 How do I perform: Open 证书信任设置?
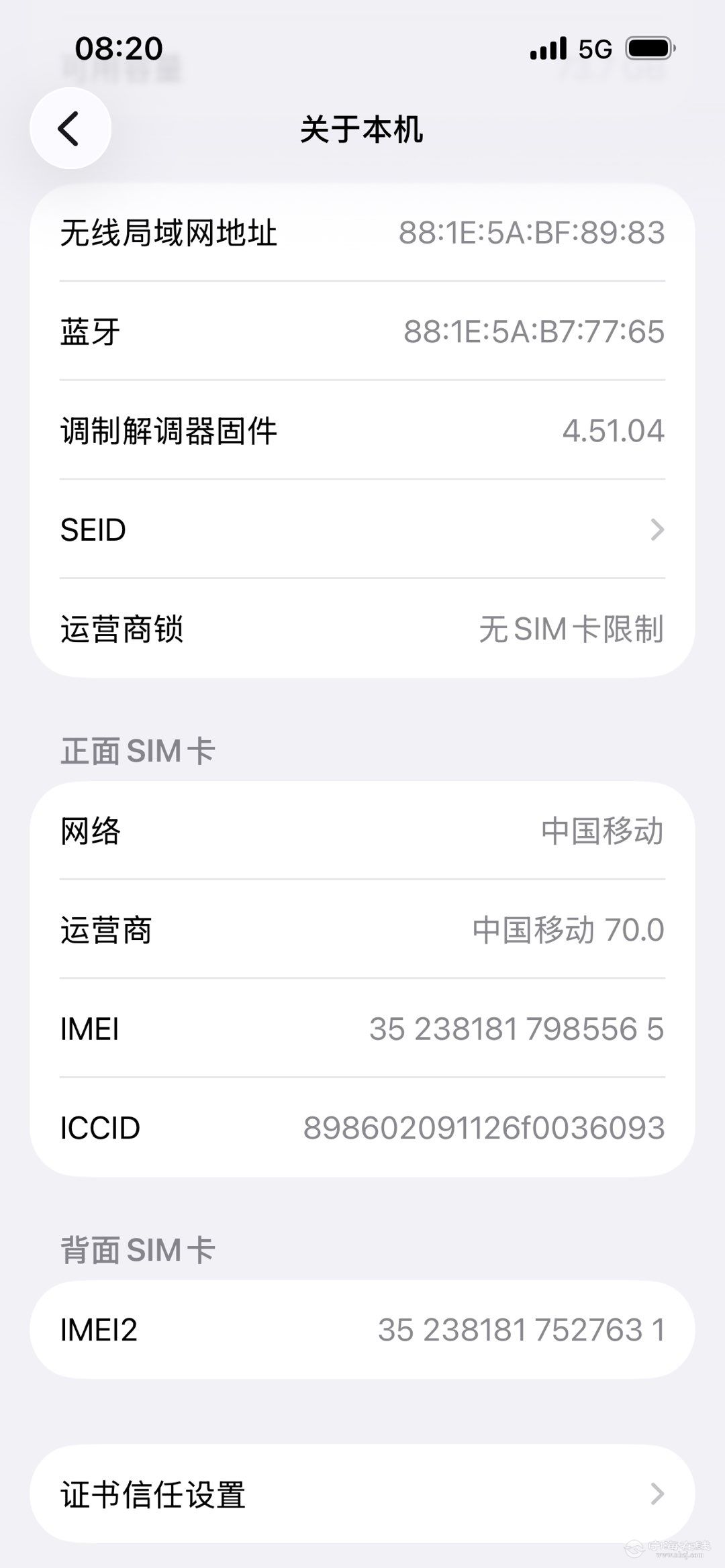362,1494
